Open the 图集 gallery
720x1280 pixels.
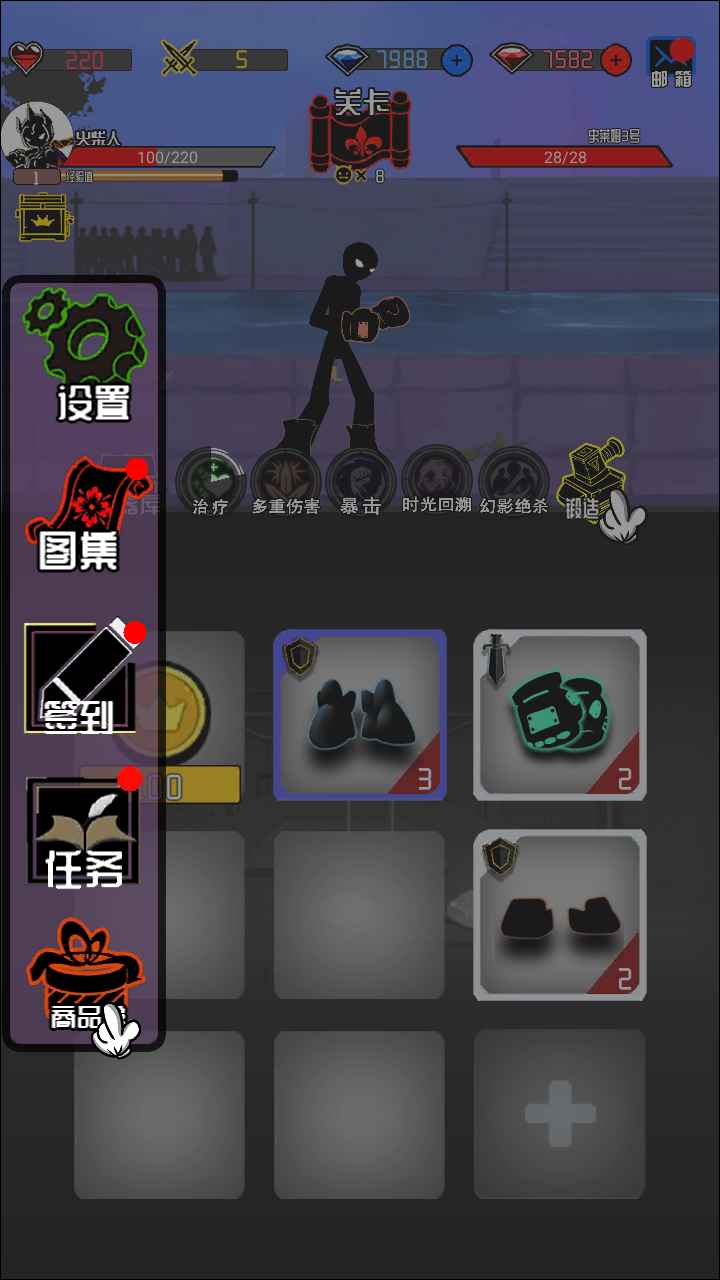click(83, 515)
